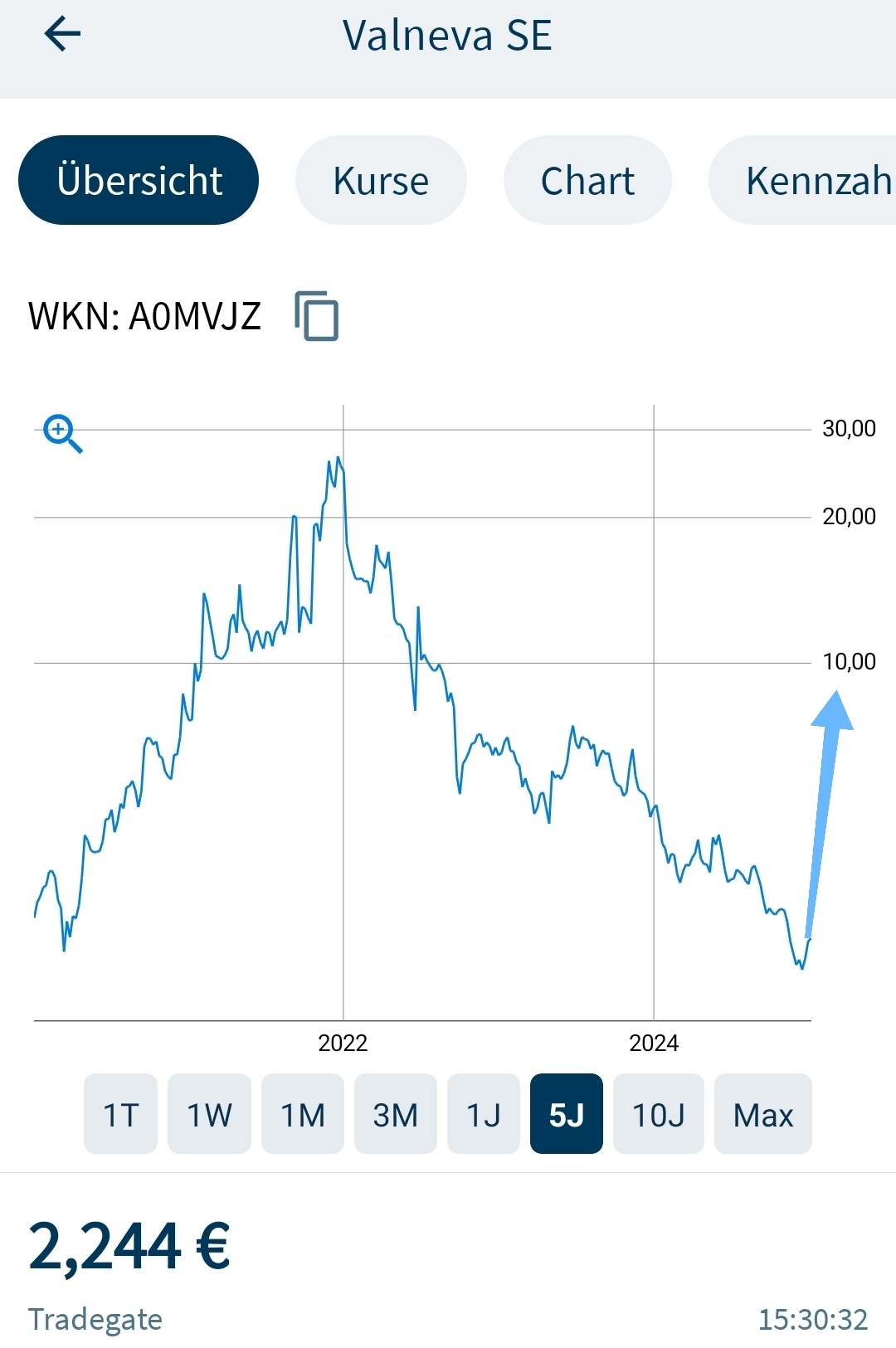The width and height of the screenshot is (896, 1348).
Task: Select the Übersicht tab
Action: (139, 181)
